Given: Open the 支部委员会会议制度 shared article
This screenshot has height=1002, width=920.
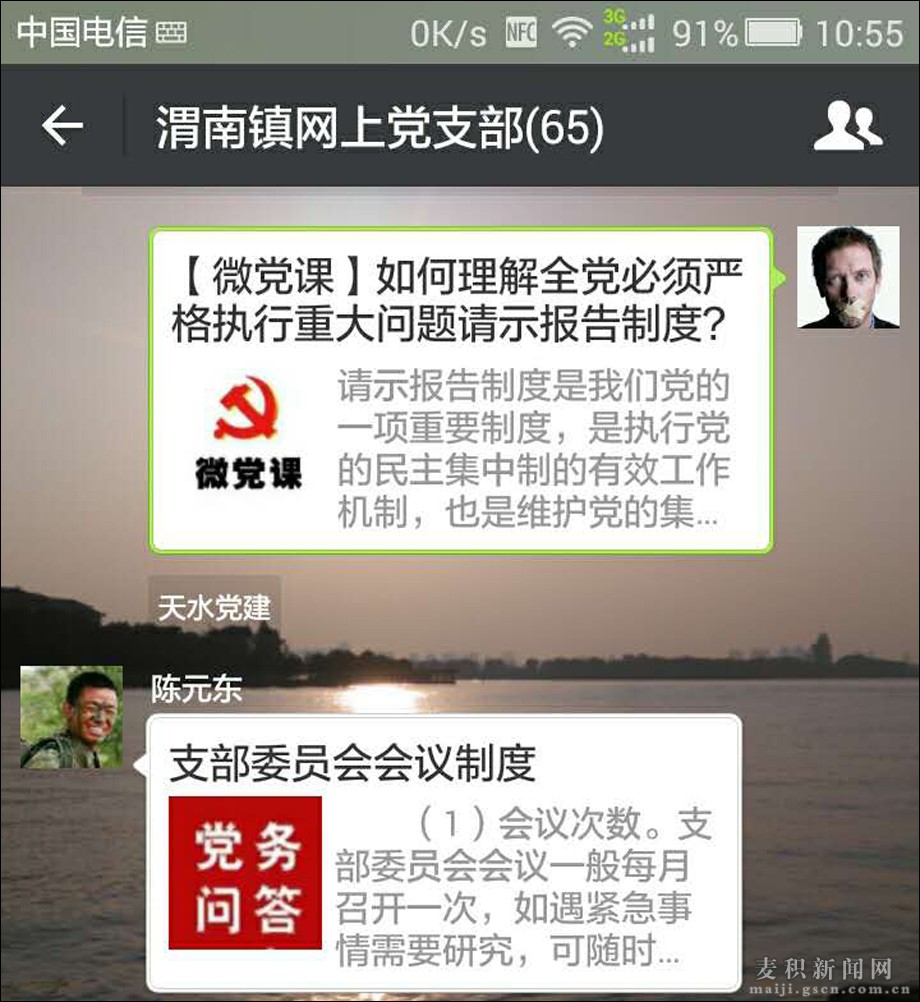Looking at the screenshot, I should pos(444,850).
